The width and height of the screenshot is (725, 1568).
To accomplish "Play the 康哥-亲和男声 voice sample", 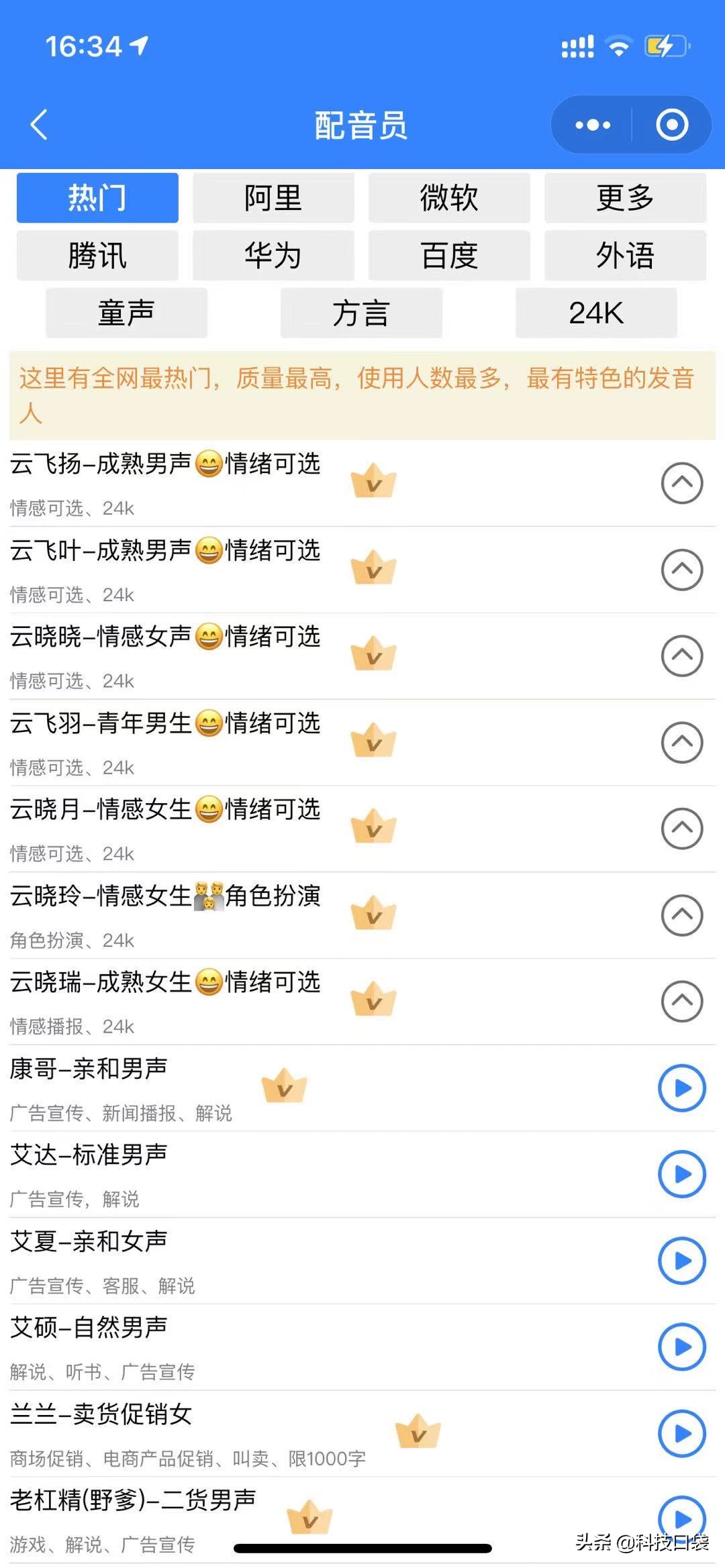I will click(682, 1086).
